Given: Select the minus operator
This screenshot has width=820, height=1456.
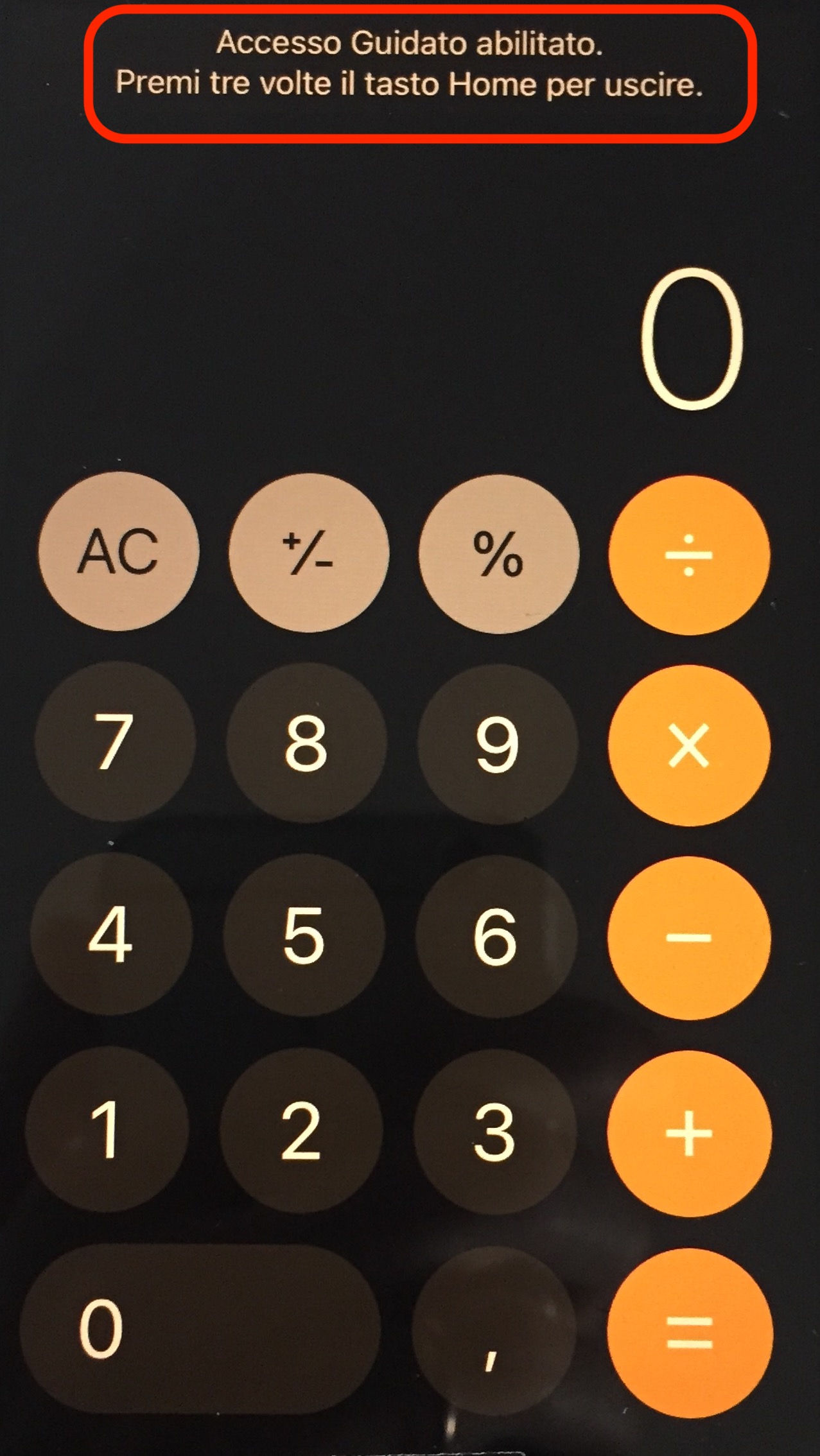Looking at the screenshot, I should click(689, 938).
